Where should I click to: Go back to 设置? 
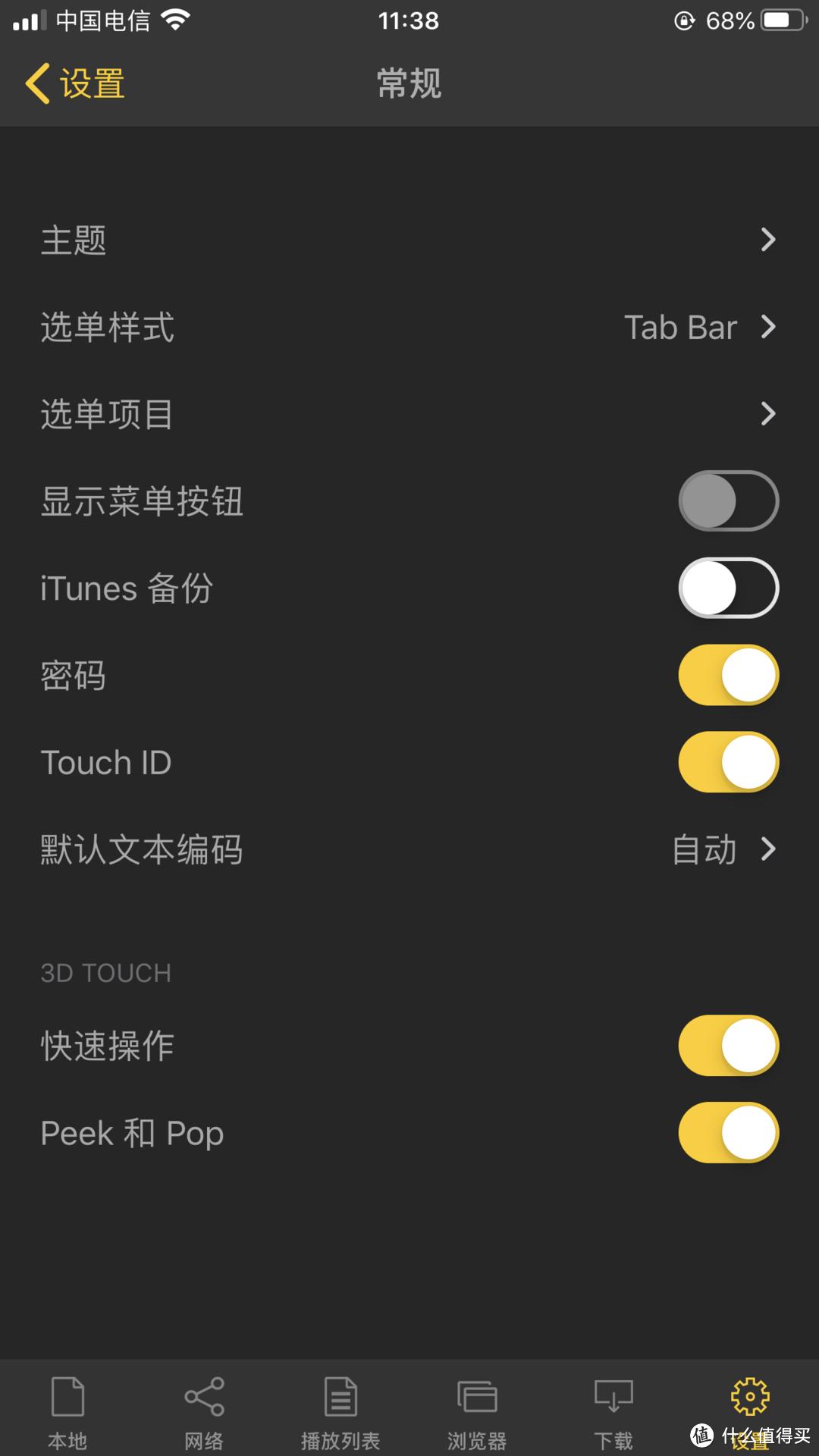point(76,83)
